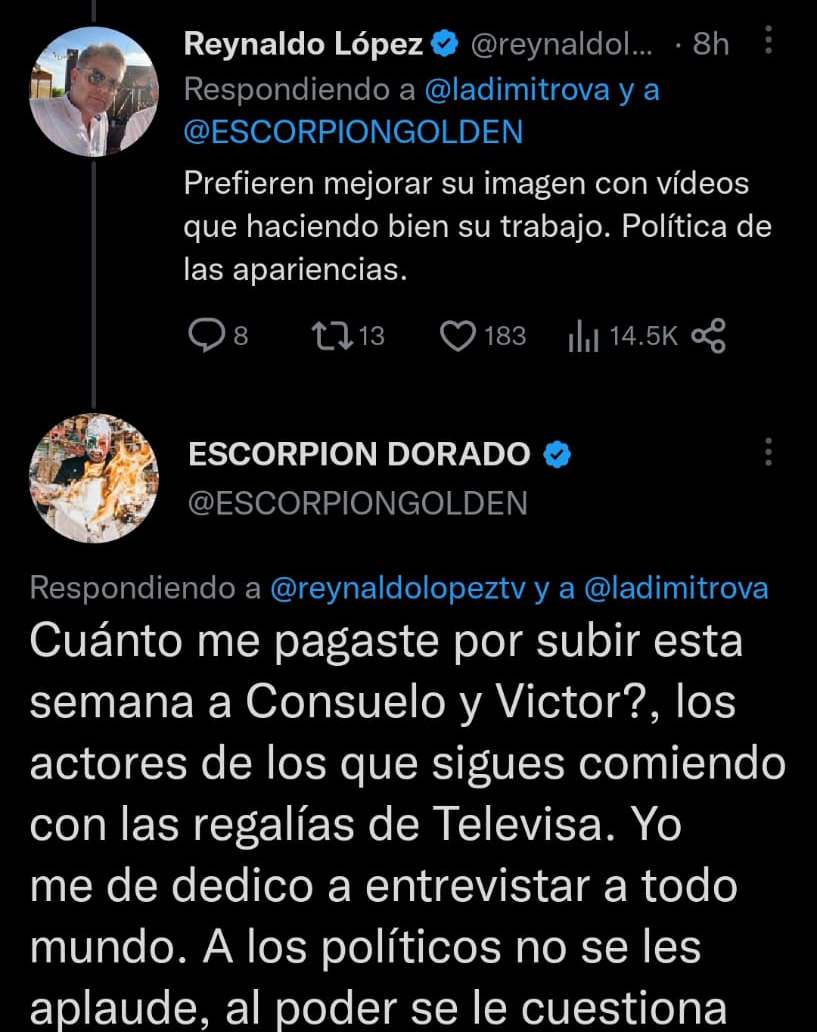Share Reynaldo López's tweet
Viewport: 817px width, 1032px height.
(x=708, y=337)
